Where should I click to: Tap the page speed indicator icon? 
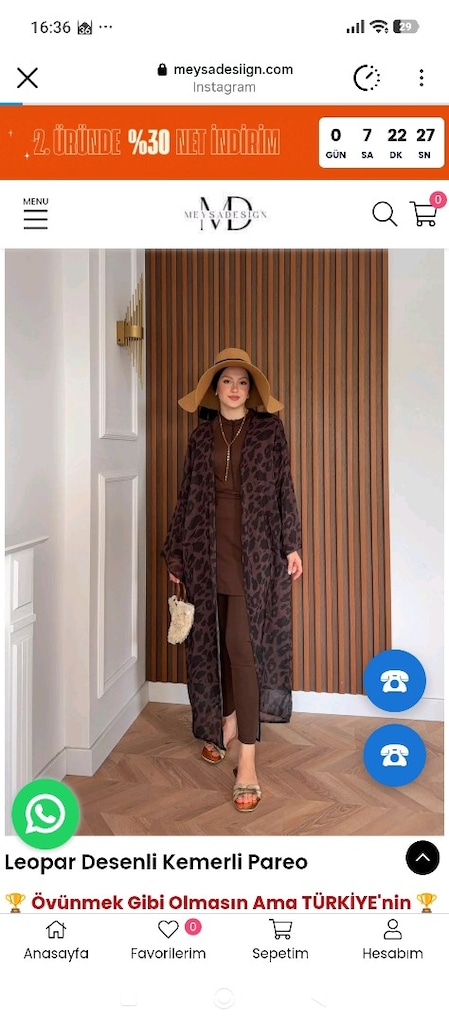(x=367, y=78)
